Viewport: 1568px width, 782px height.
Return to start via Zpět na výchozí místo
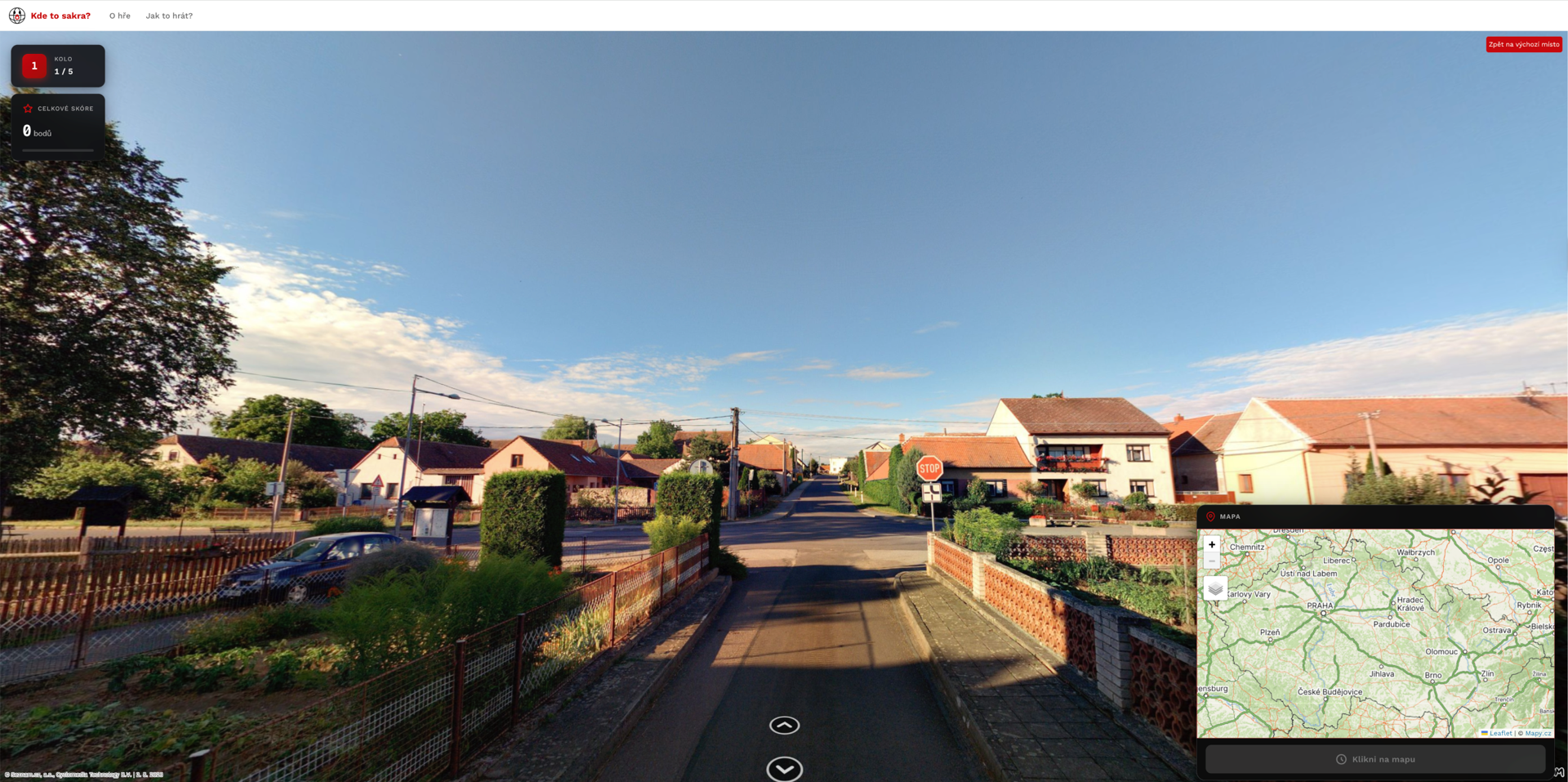click(1523, 44)
